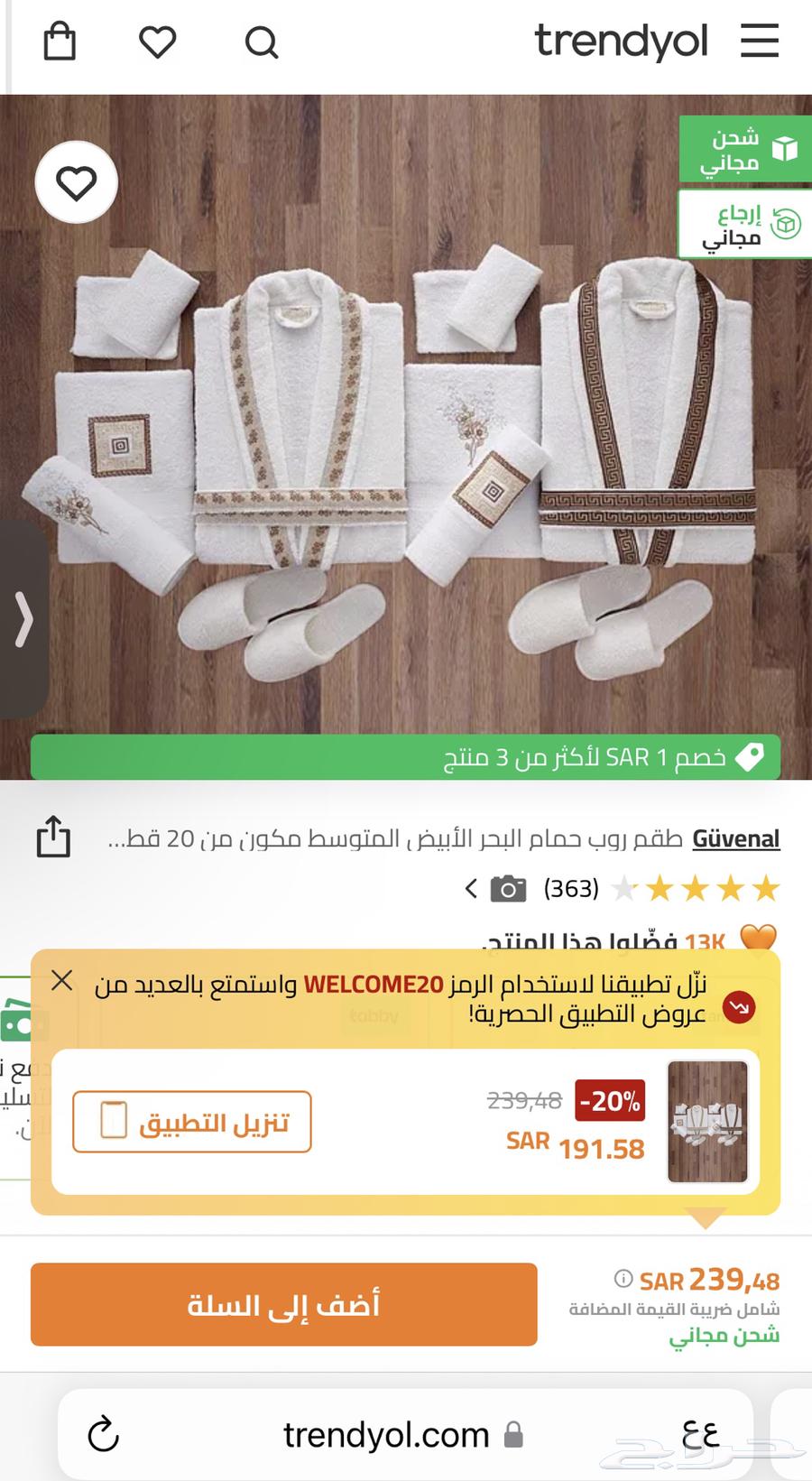The image size is (812, 1481).
Task: Open product photos via the camera icon
Action: pyautogui.click(x=508, y=889)
